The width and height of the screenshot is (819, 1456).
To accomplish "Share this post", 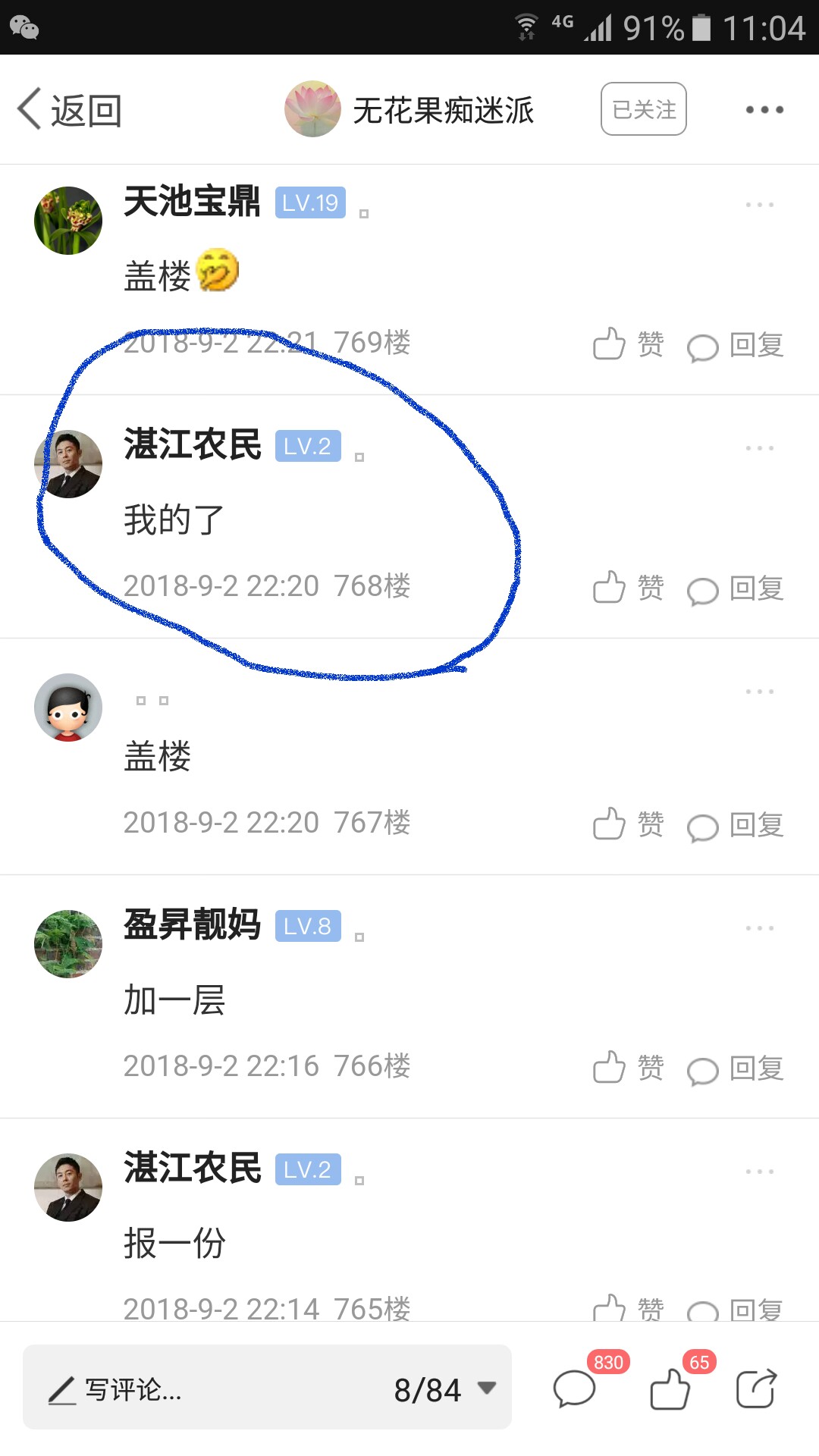I will pos(757,1389).
